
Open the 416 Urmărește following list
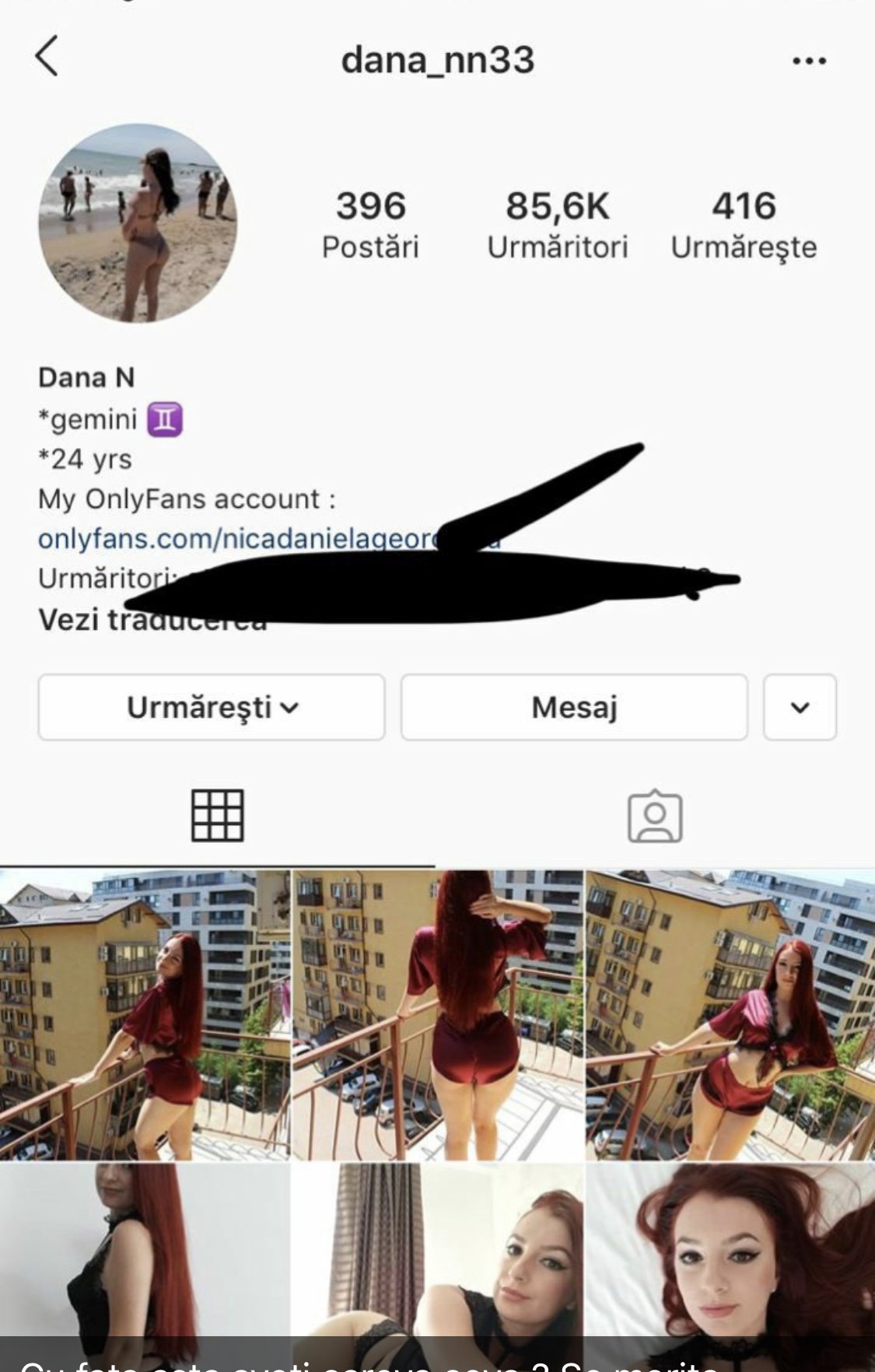click(x=744, y=224)
